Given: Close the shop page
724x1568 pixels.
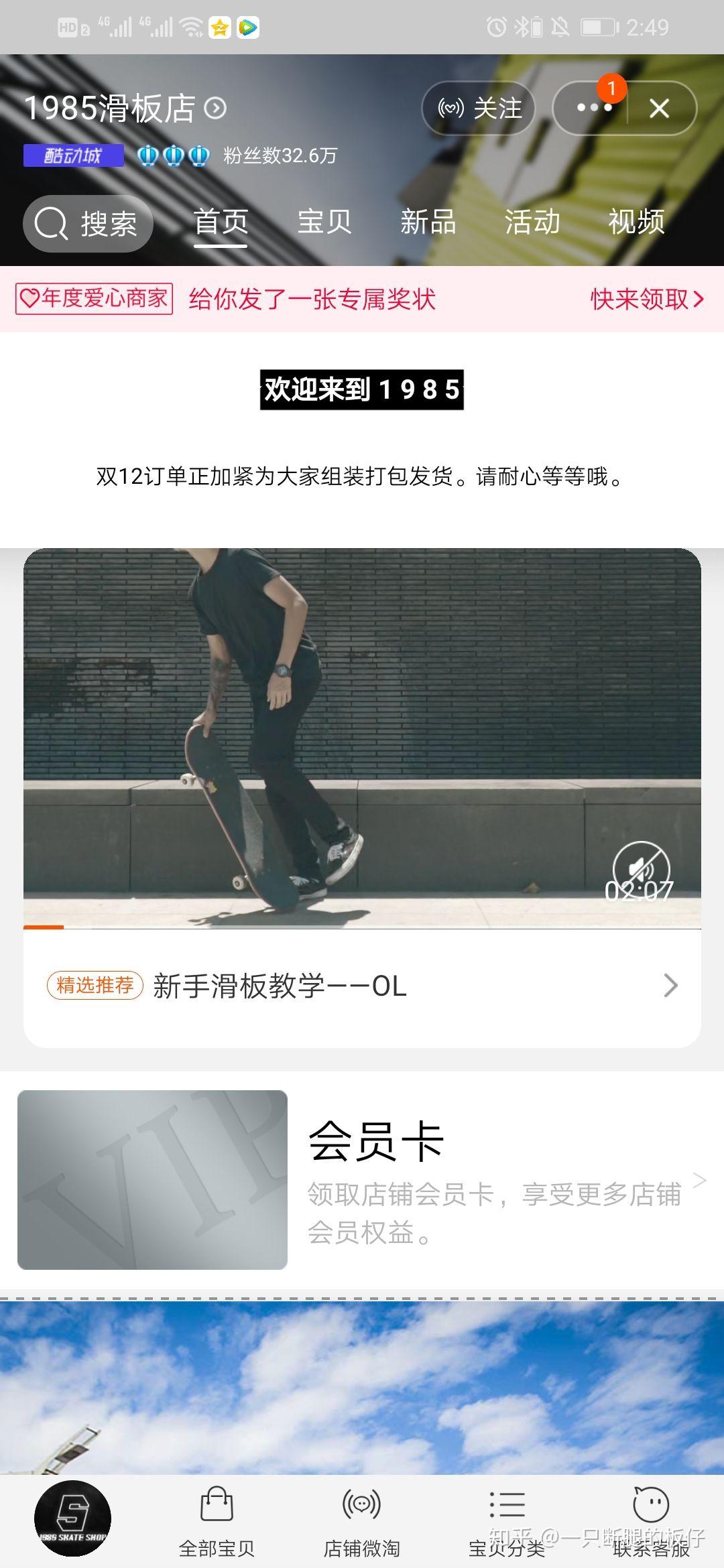Looking at the screenshot, I should 660,108.
